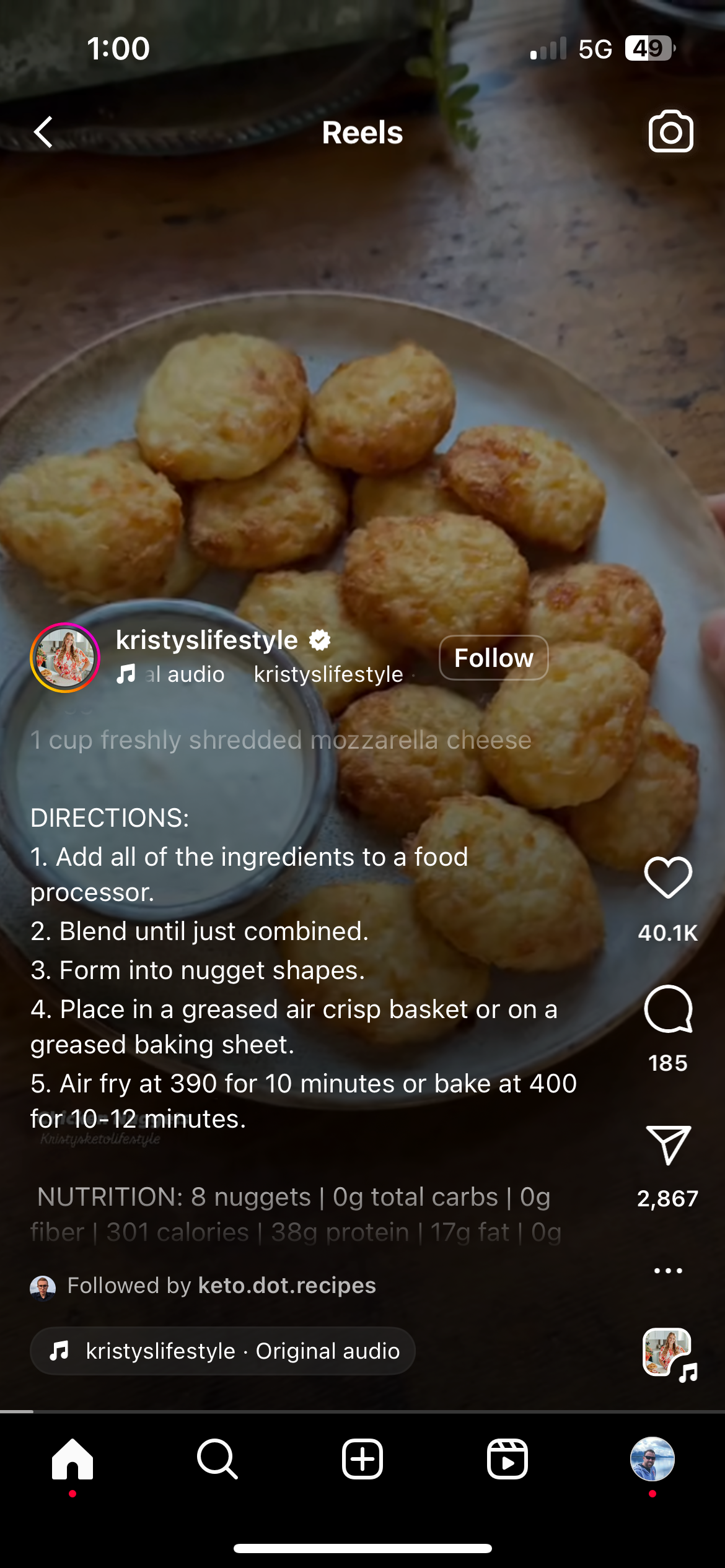
Task: Open the comments on this reel
Action: [668, 1009]
